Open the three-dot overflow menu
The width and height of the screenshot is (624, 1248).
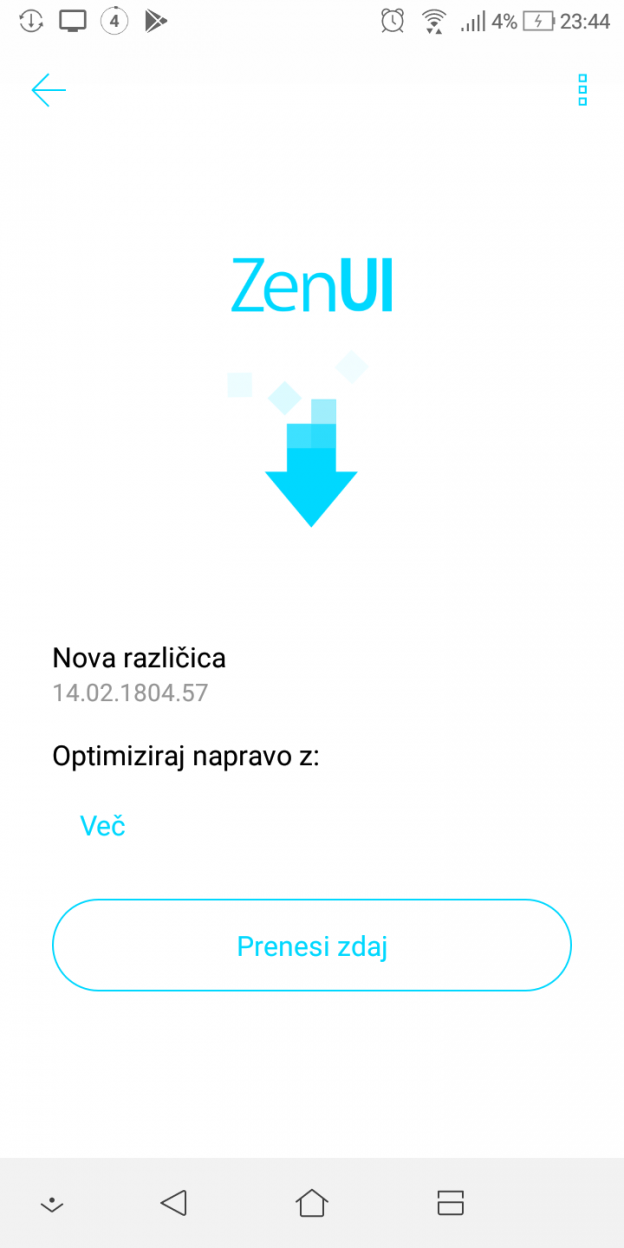(583, 90)
